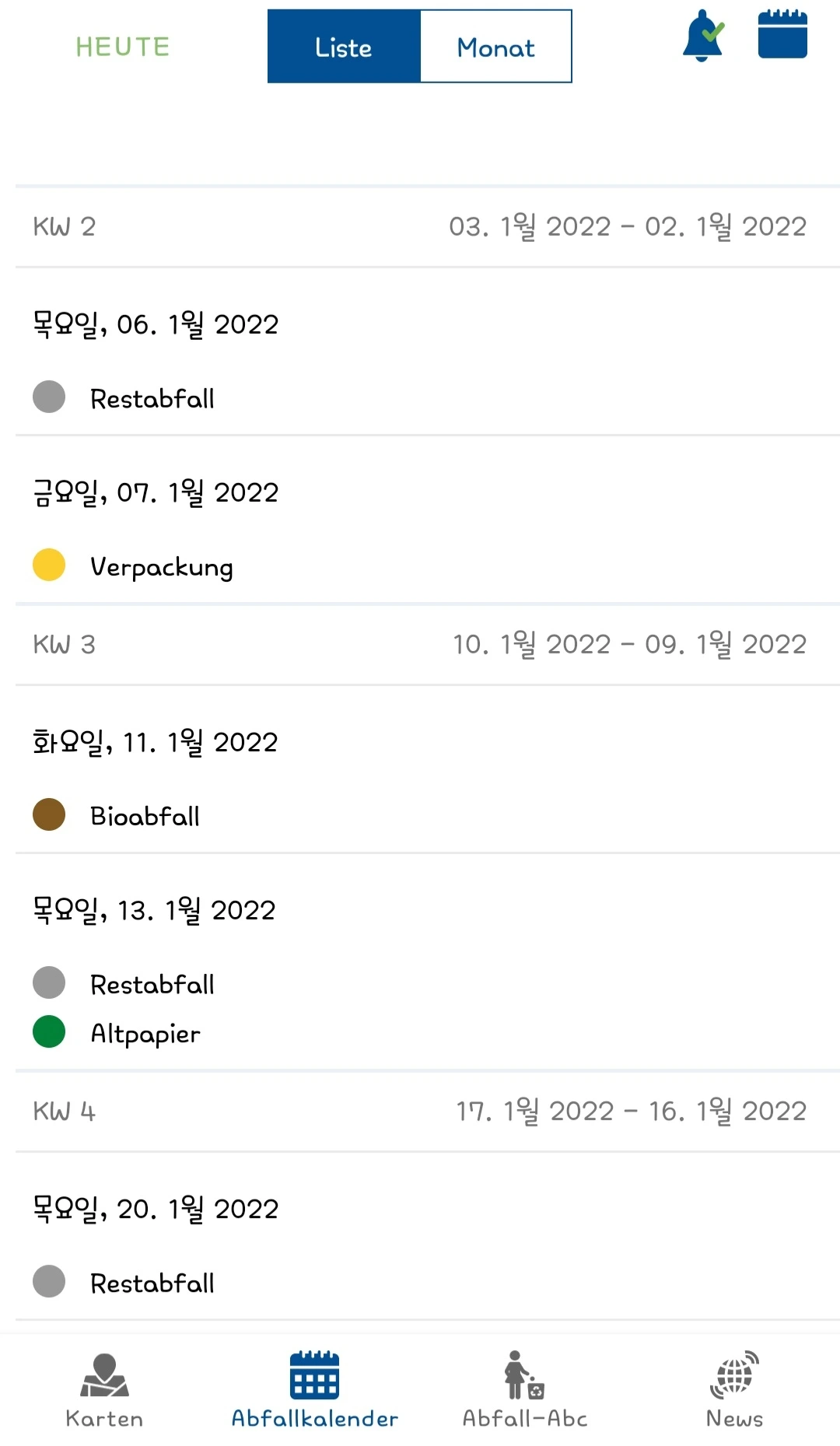
Task: Select the Liste view
Action: click(x=344, y=47)
